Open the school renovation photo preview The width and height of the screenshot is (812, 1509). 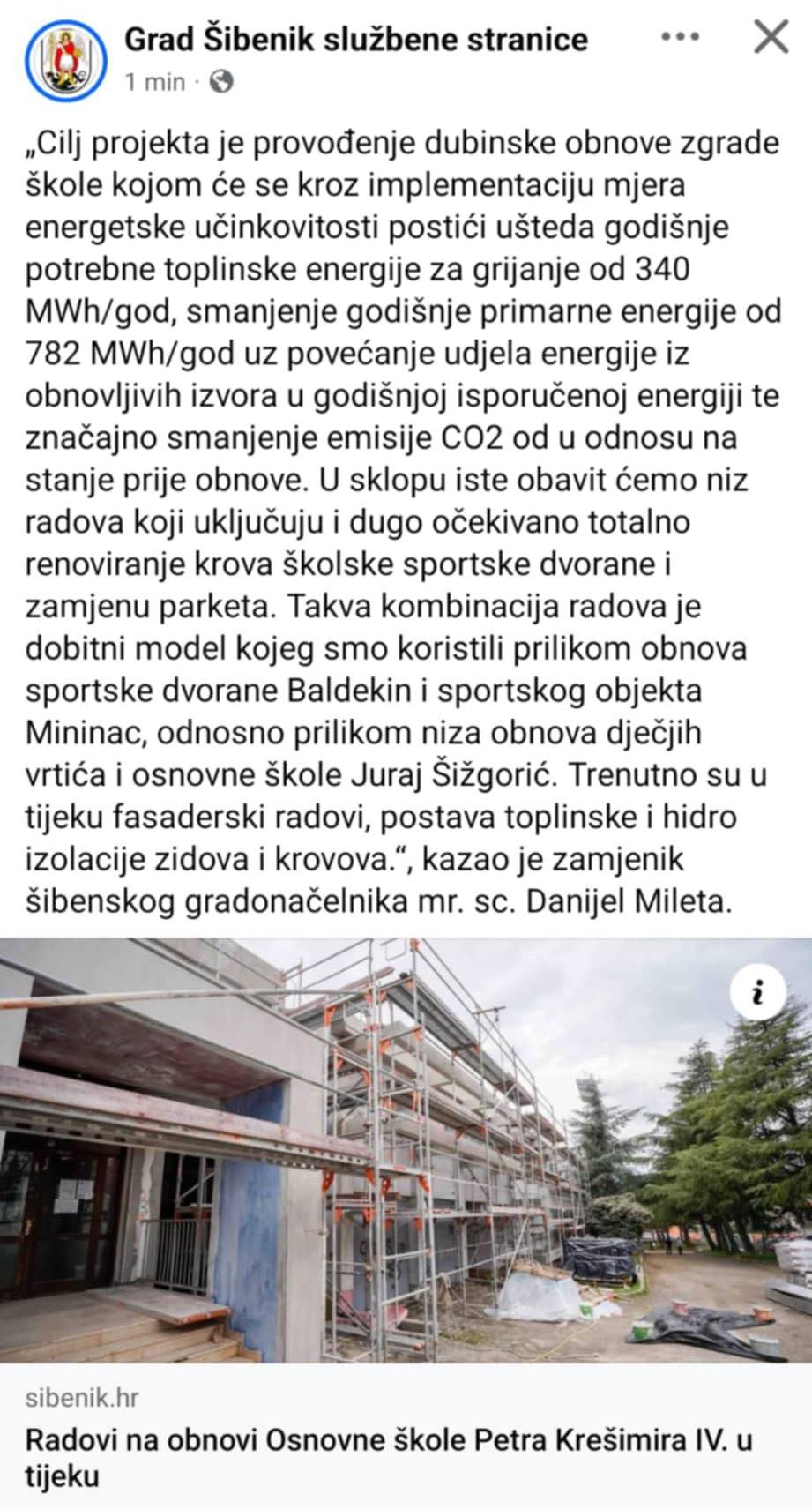(x=406, y=1151)
